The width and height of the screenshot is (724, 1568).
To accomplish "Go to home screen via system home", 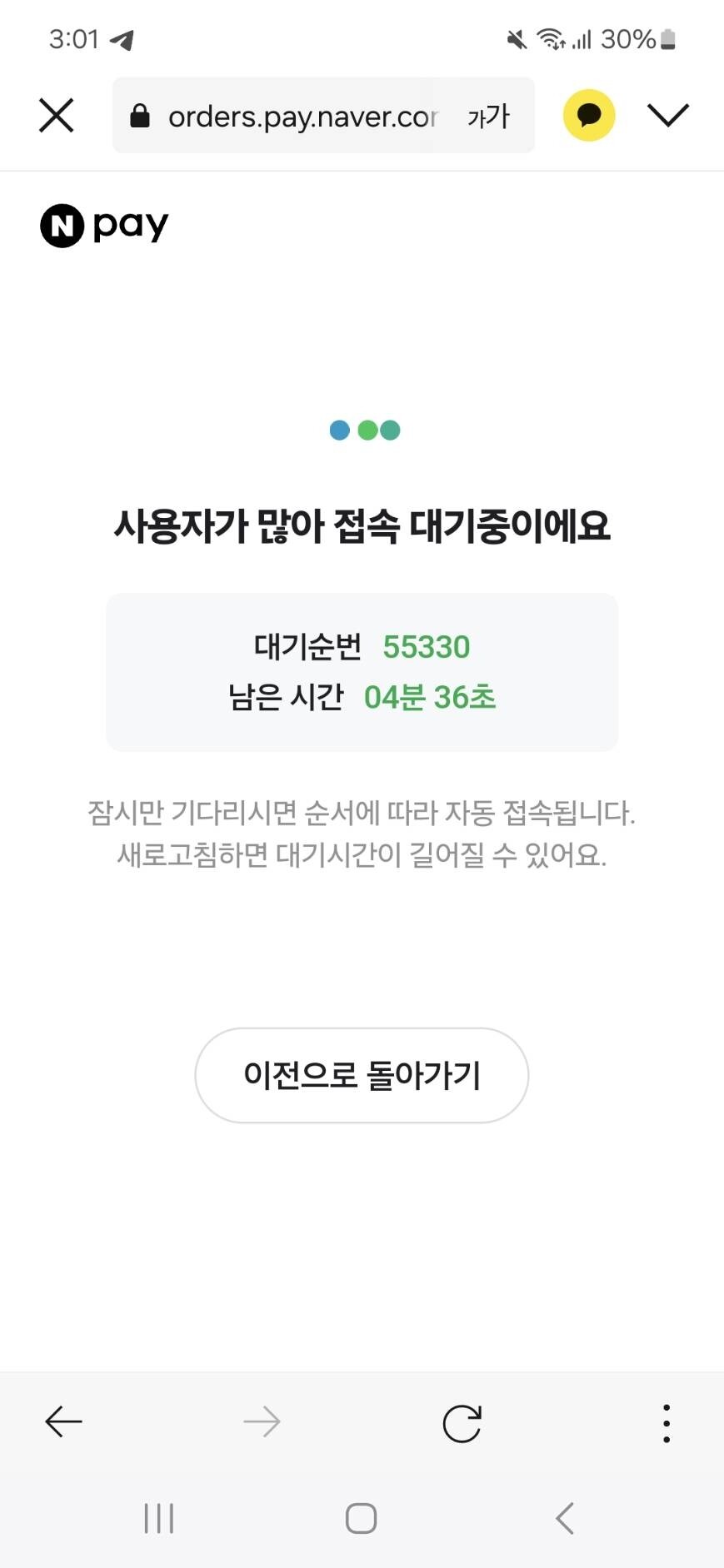I will coord(361,1518).
